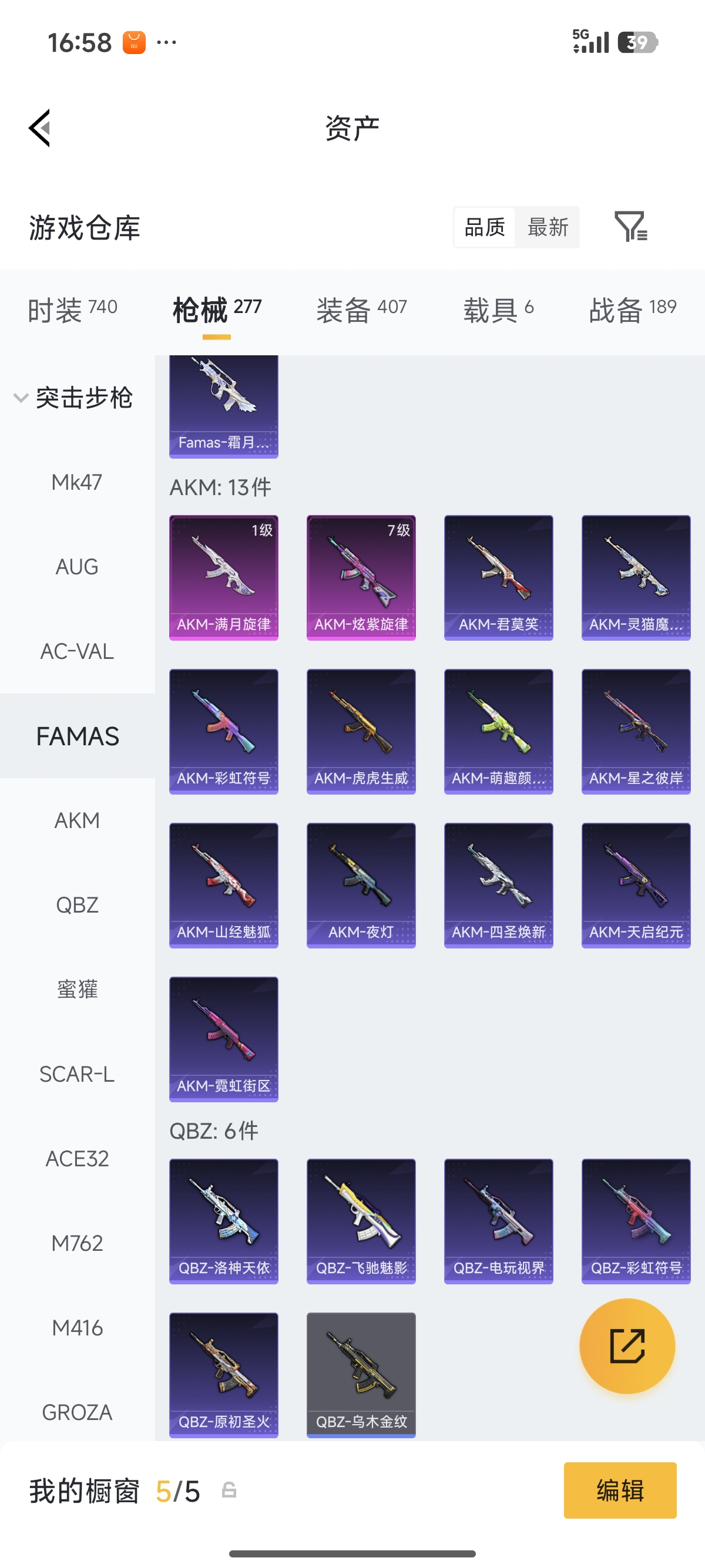
Task: Select M416 in the weapon sidebar
Action: click(x=78, y=1327)
